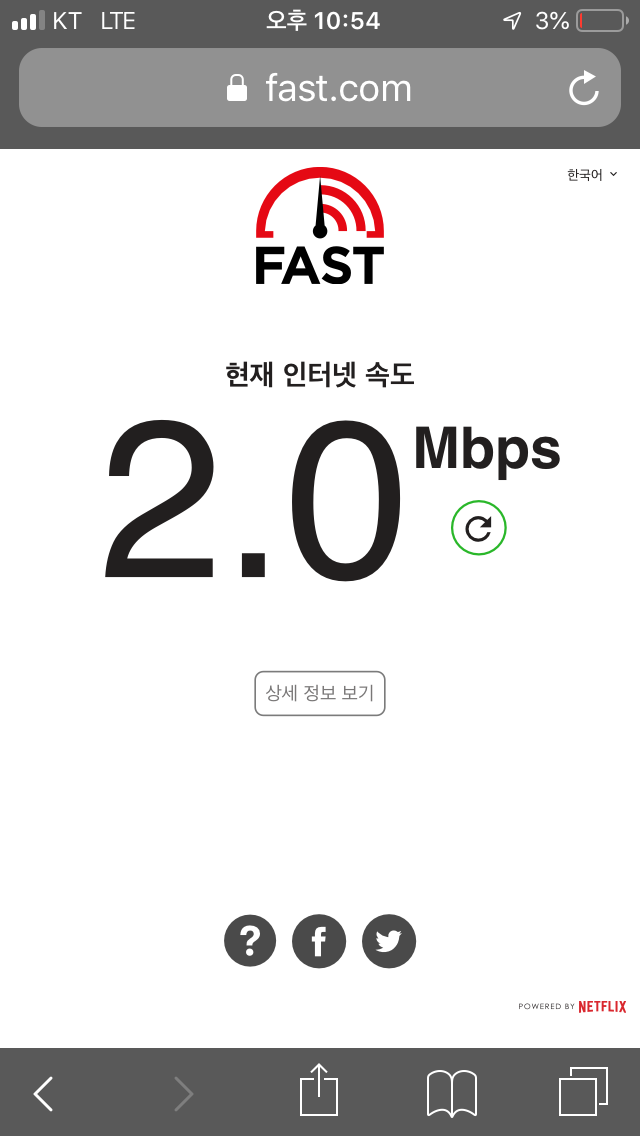Rerun the speed test with the green refresh button
Viewport: 640px width, 1136px height.
[x=478, y=527]
